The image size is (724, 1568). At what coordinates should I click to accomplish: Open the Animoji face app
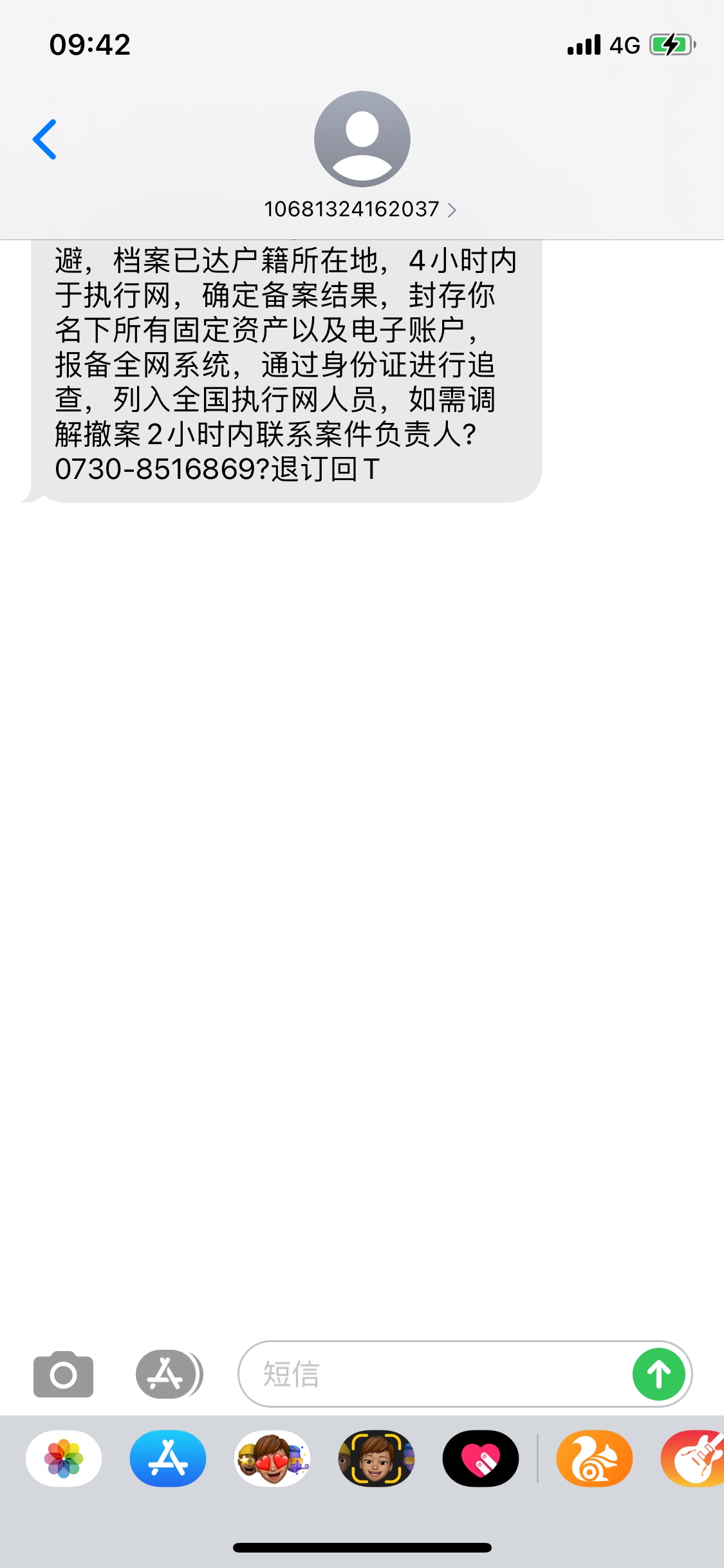point(376,1459)
